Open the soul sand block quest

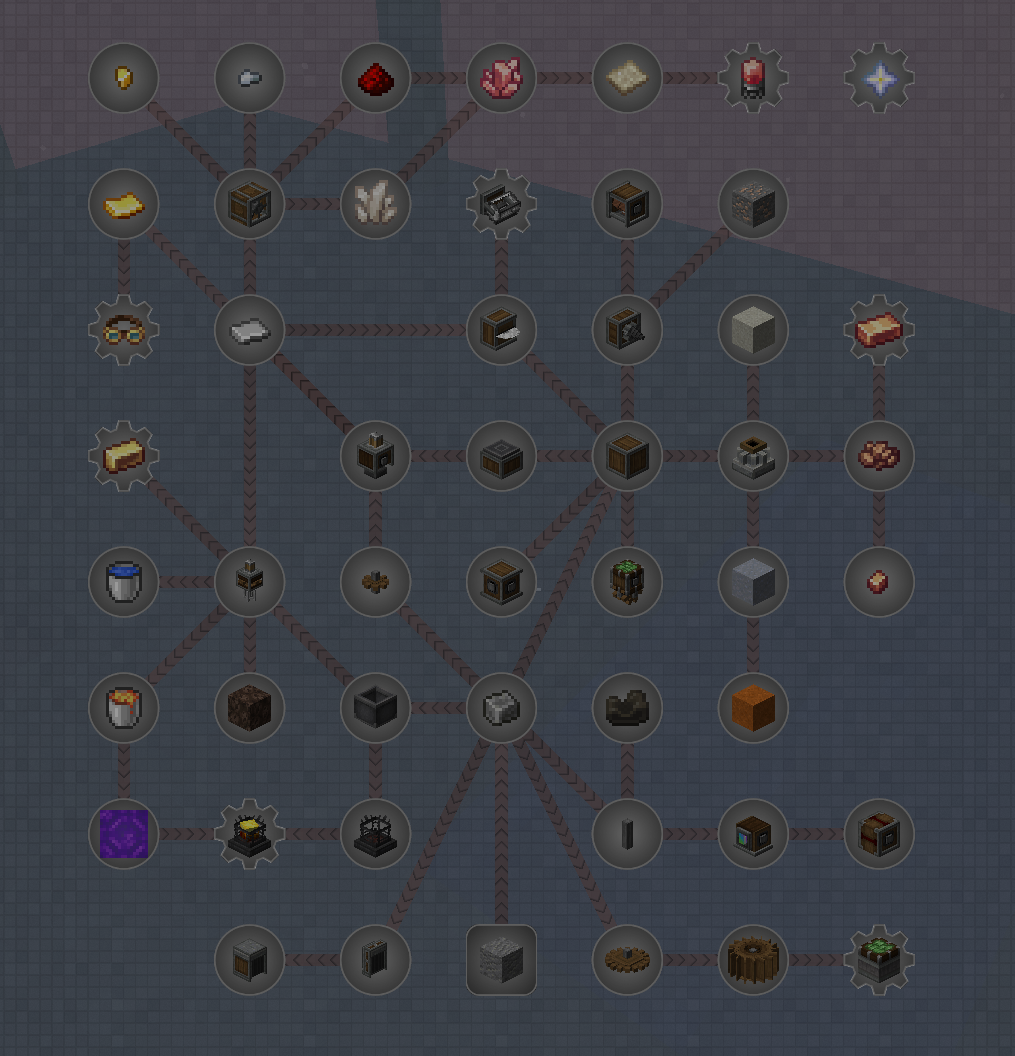[x=250, y=708]
